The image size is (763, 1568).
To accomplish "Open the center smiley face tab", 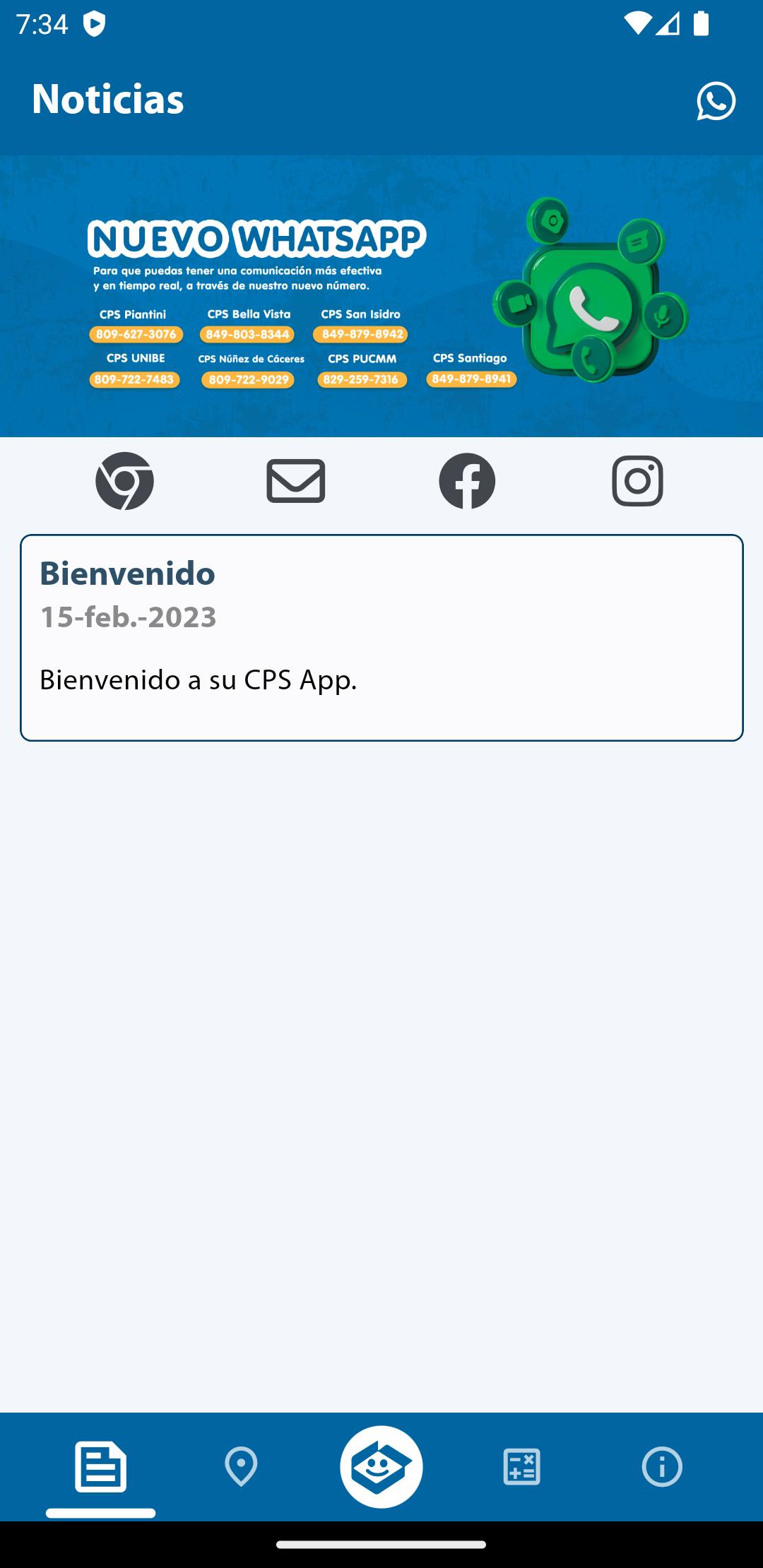I will point(381,1466).
